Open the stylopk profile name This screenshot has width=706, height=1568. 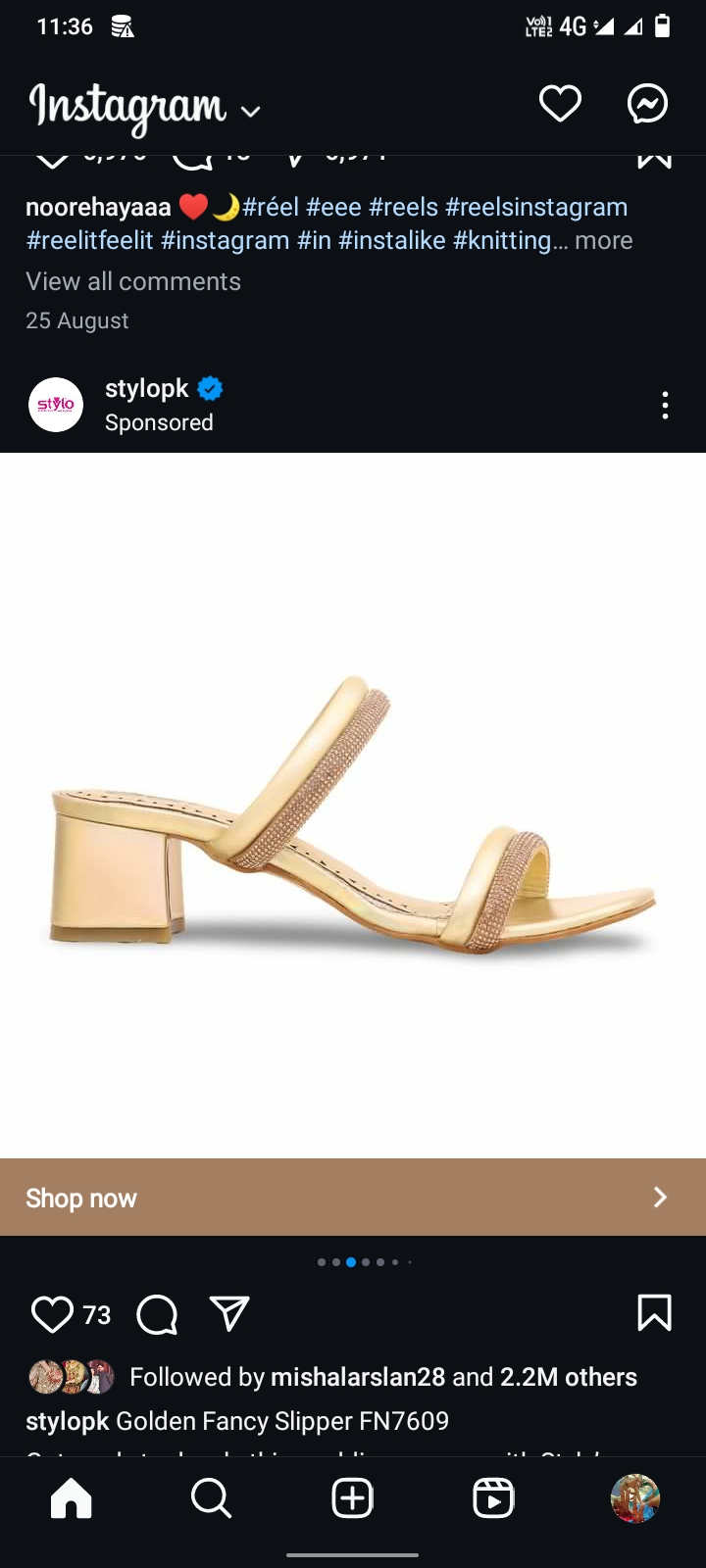147,389
